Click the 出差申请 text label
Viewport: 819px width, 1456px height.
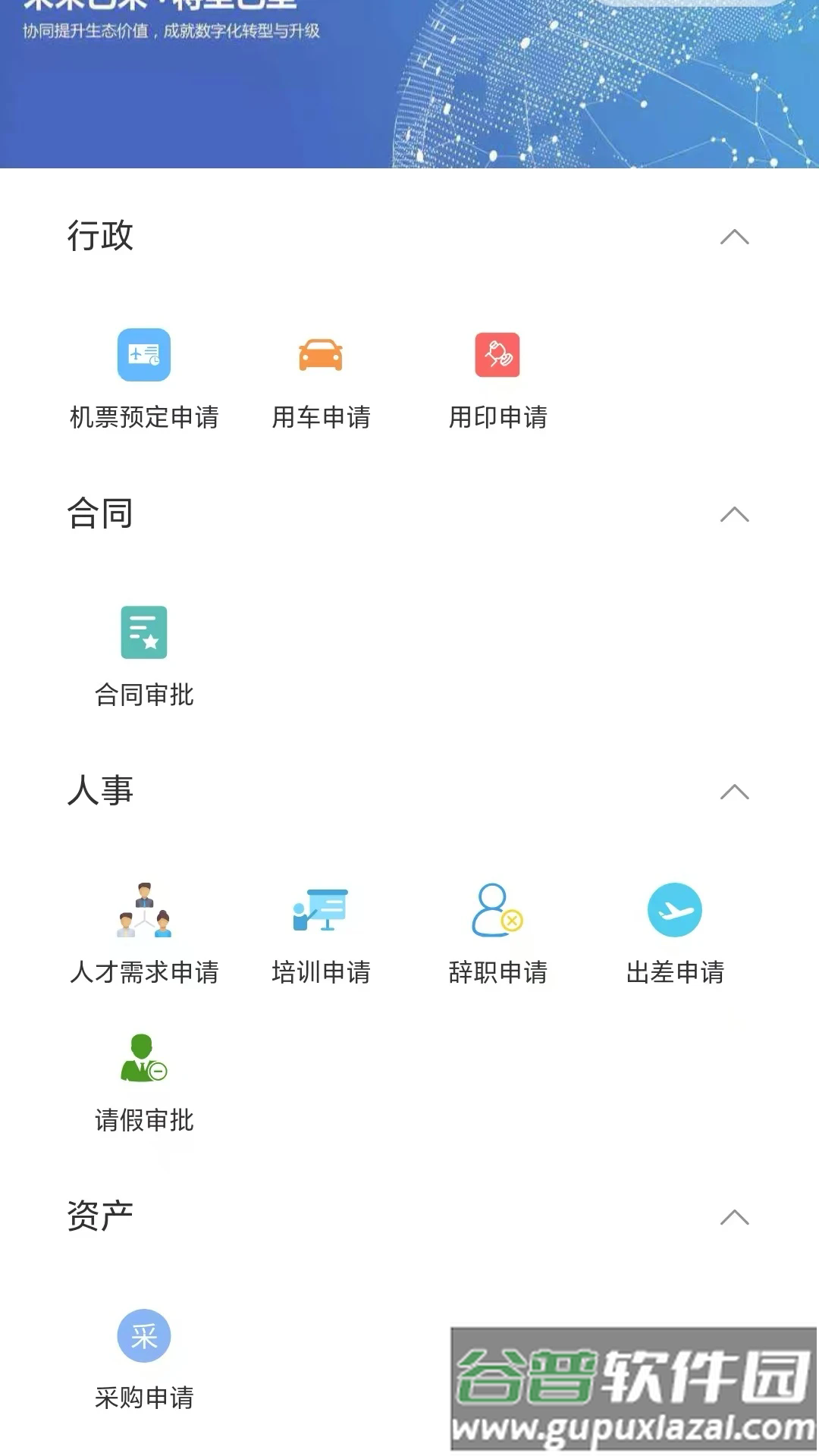click(673, 968)
